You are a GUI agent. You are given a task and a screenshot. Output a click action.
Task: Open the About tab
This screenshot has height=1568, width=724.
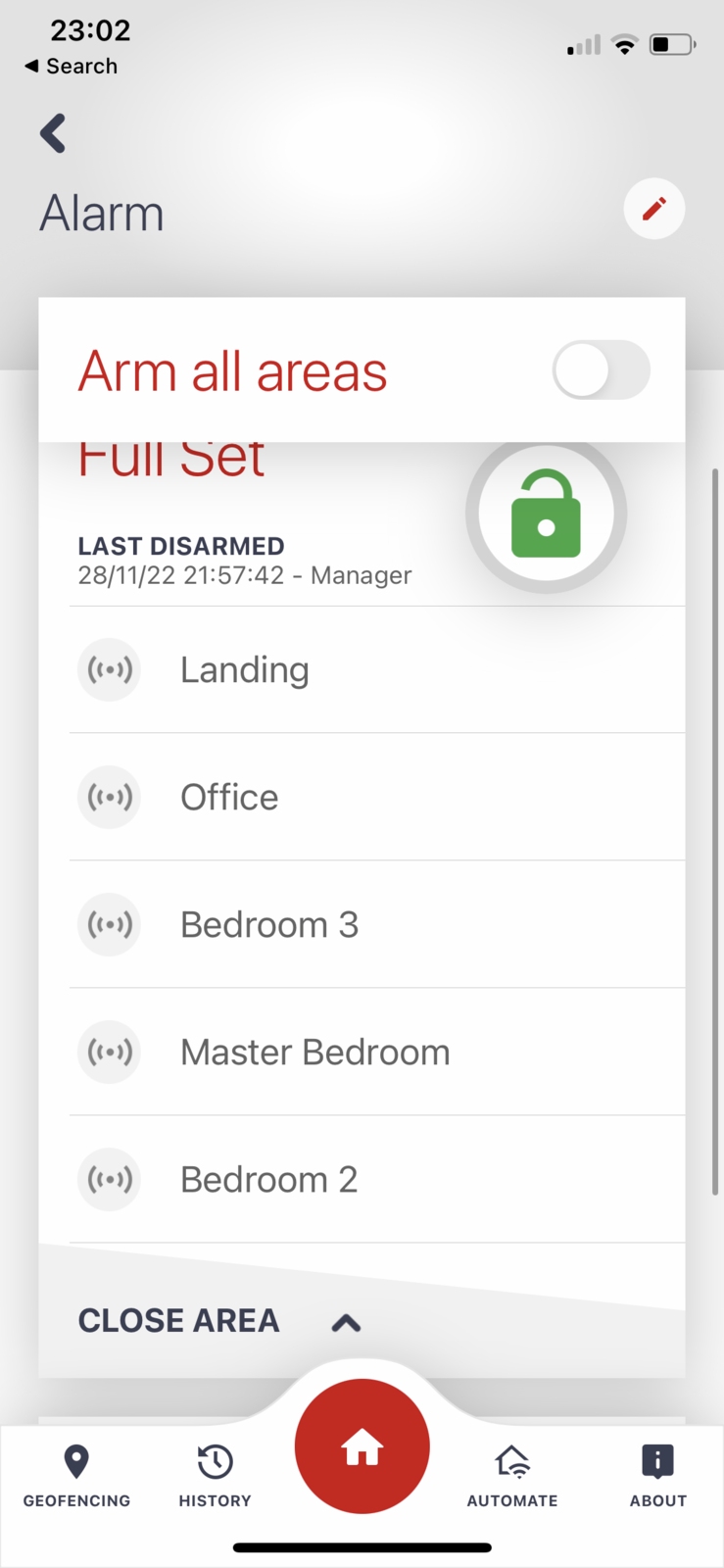[657, 1475]
